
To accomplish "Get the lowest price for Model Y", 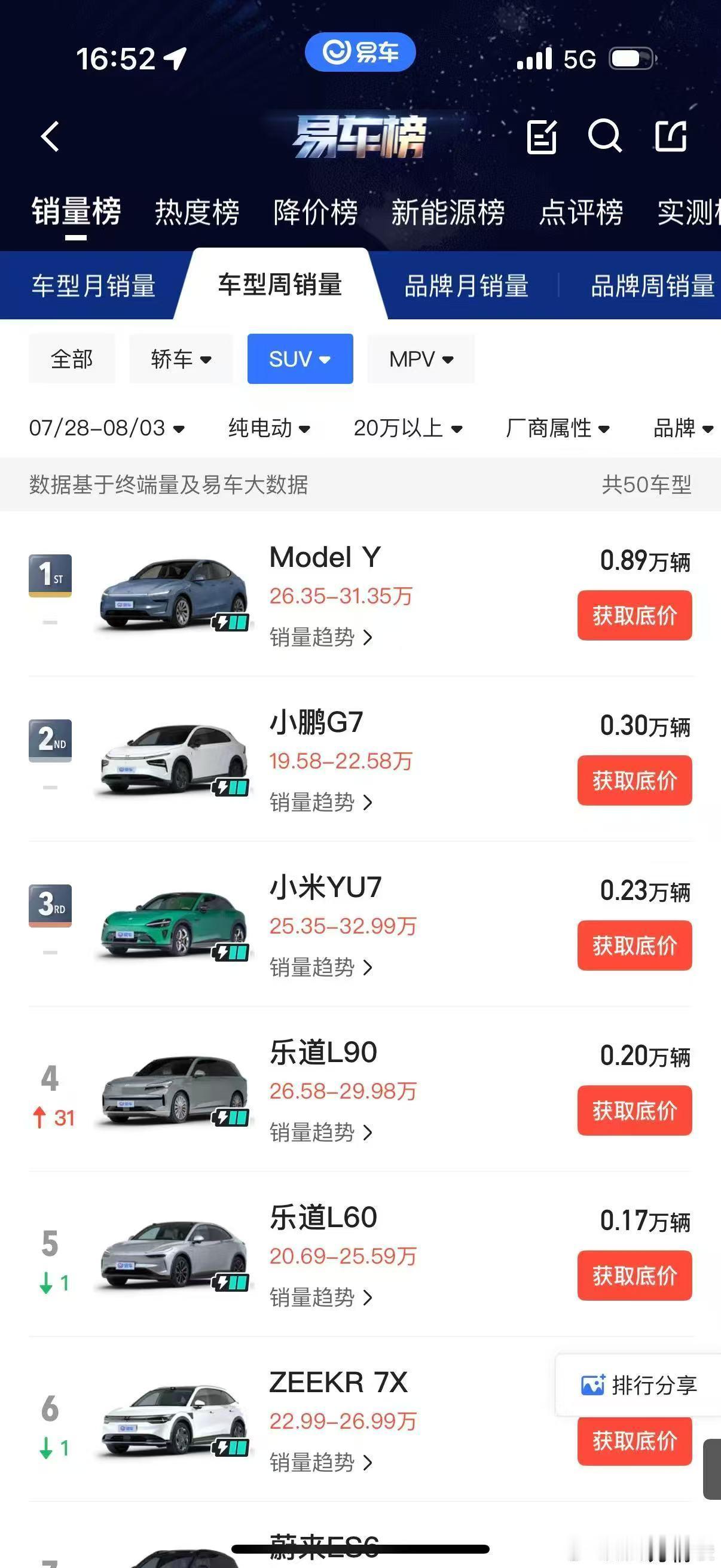I will (634, 615).
